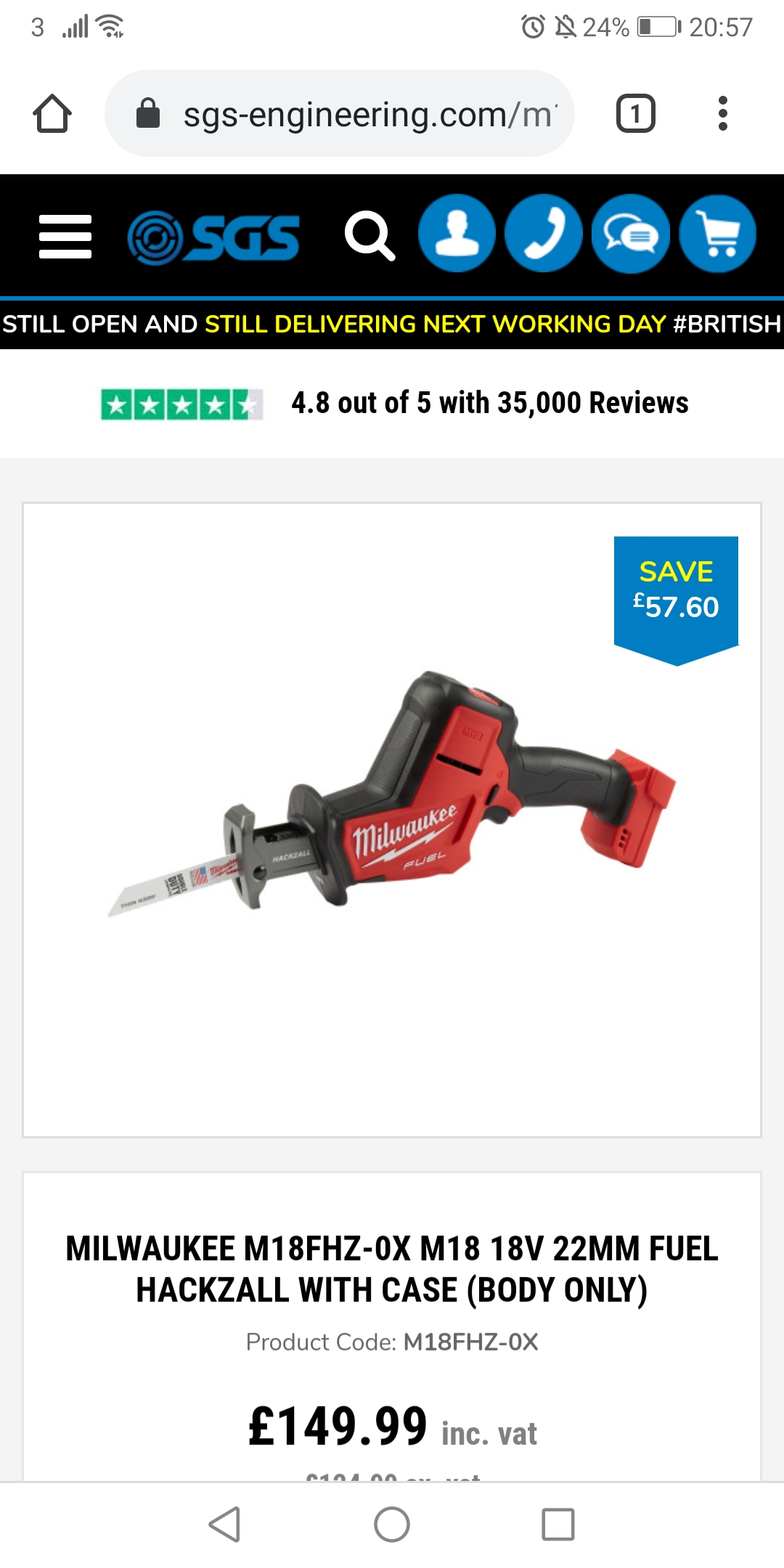Open the user account icon
Screen dimensions: 784x1568
tap(457, 234)
